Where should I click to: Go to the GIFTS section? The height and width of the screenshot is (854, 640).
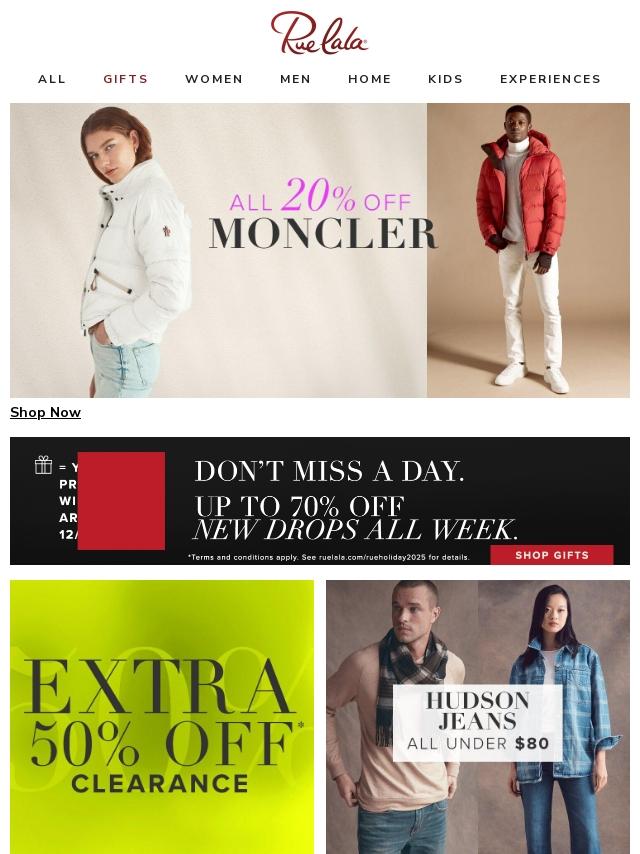(126, 79)
